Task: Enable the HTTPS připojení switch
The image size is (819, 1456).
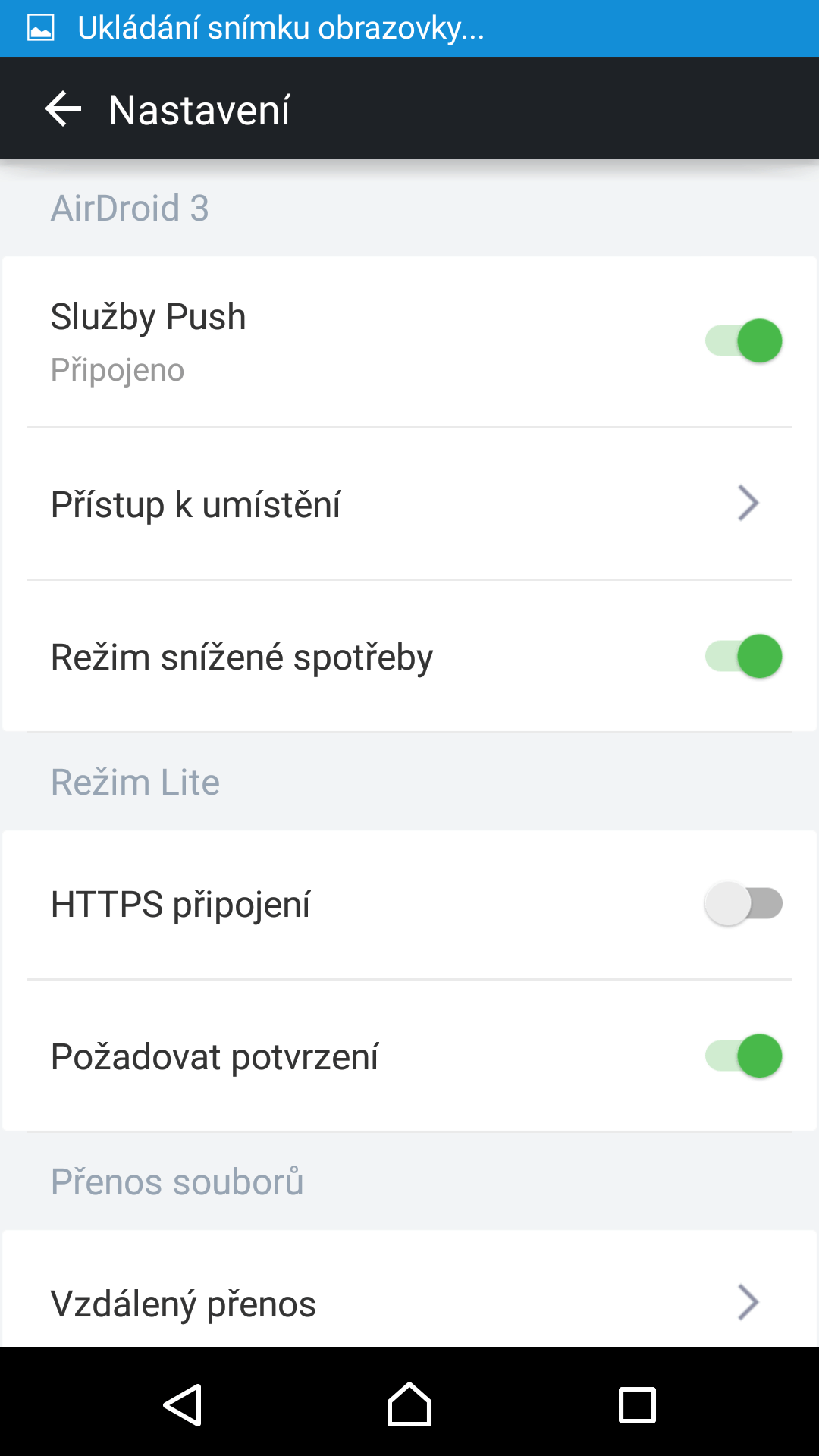Action: coord(743,903)
